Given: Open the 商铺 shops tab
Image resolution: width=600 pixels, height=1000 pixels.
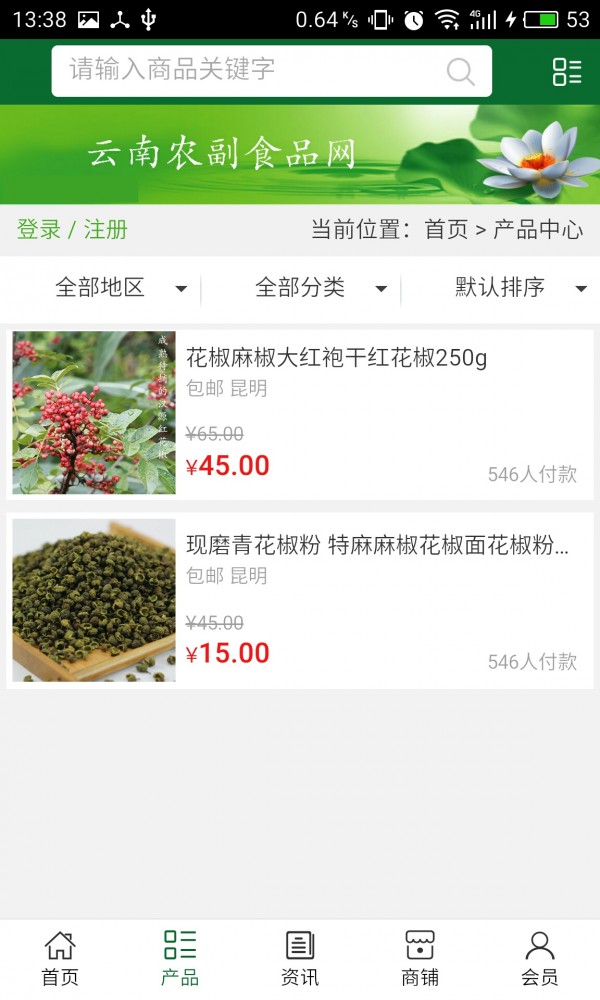Looking at the screenshot, I should pos(420,958).
